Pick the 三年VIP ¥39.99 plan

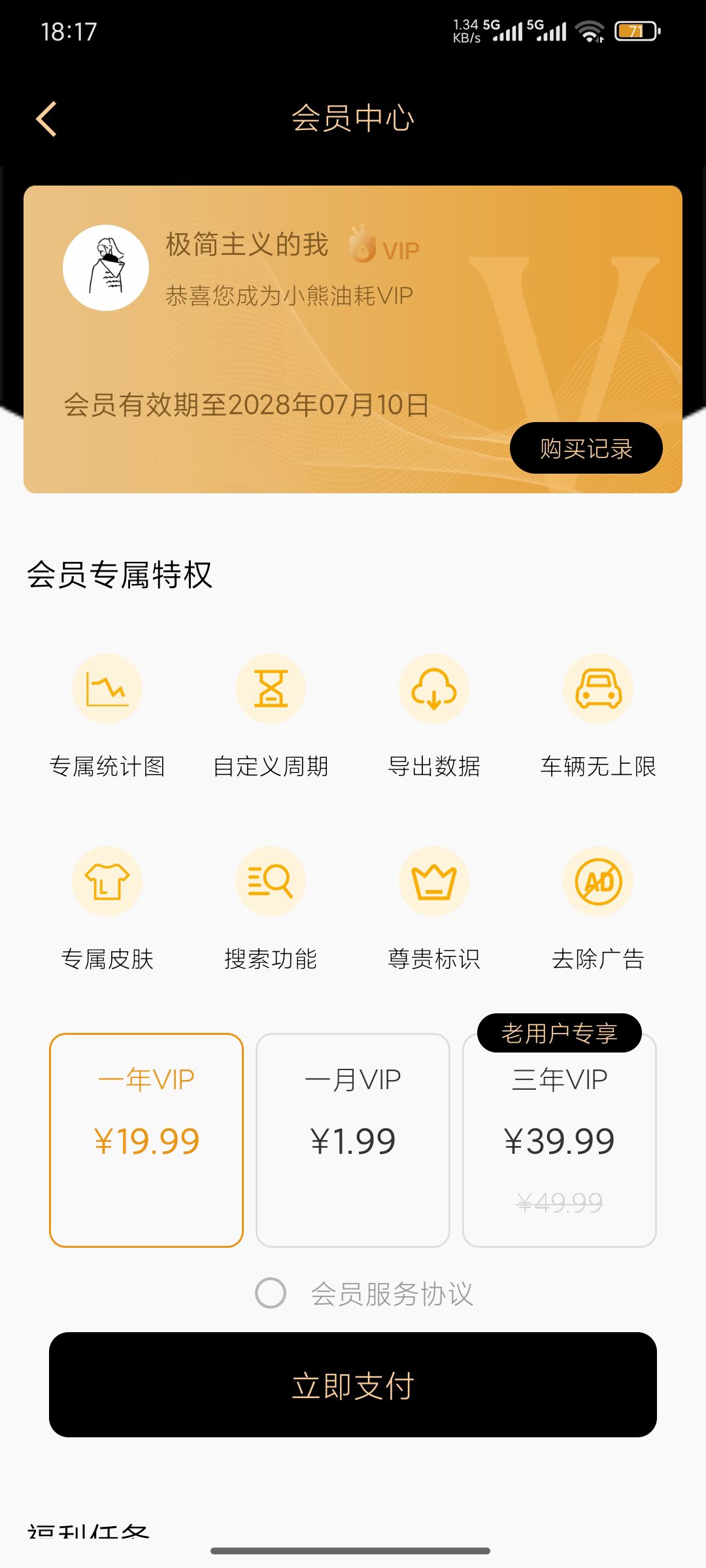560,1139
